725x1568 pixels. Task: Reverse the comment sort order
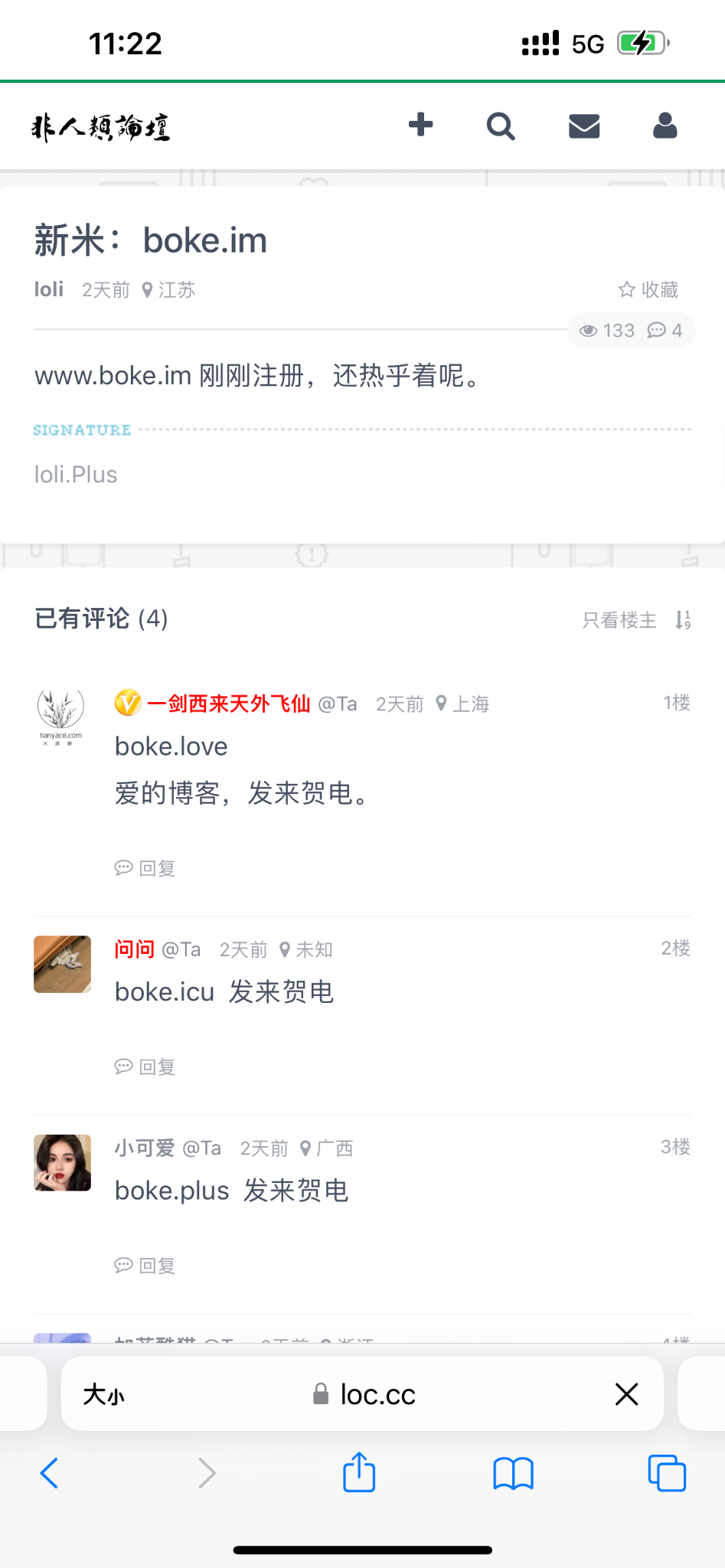point(683,619)
